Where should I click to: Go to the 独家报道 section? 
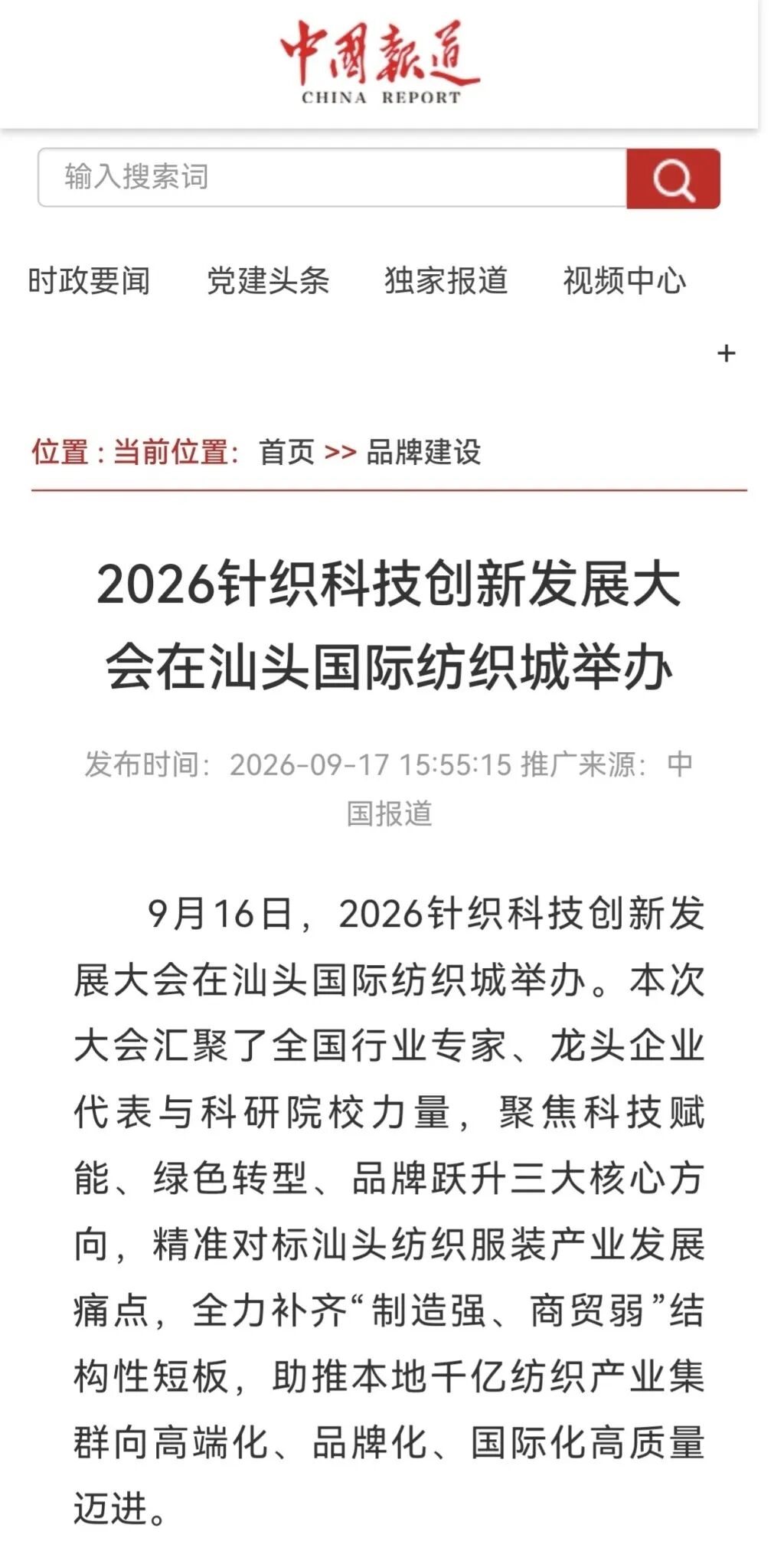[446, 281]
